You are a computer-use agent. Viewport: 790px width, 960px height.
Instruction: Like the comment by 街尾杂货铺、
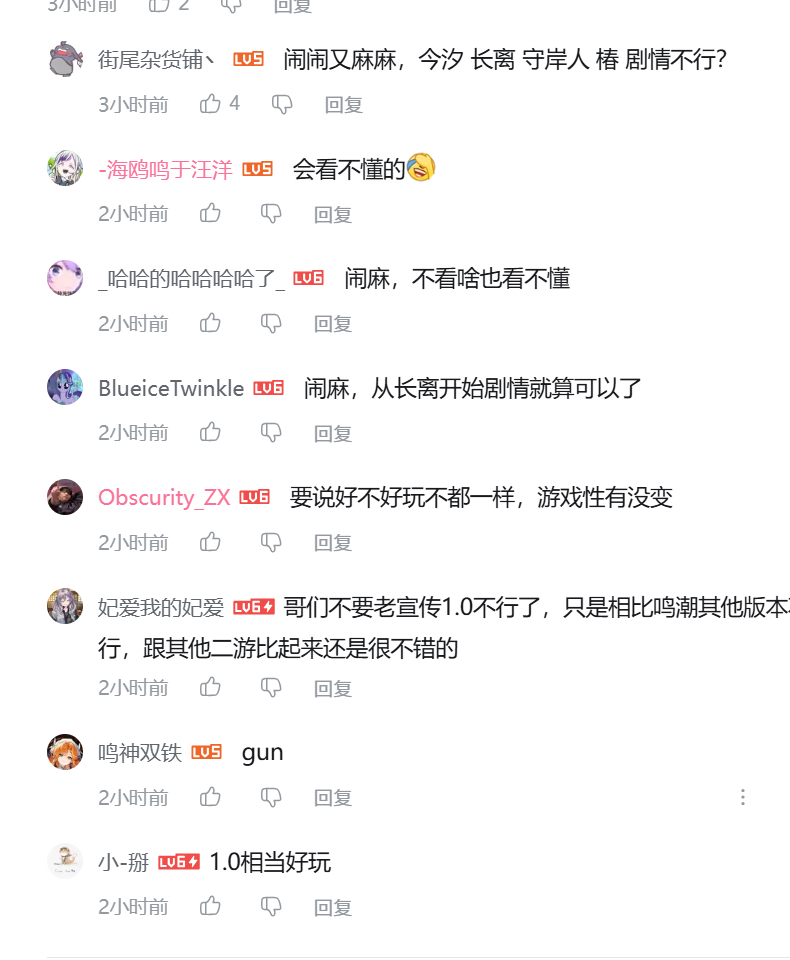pyautogui.click(x=210, y=103)
